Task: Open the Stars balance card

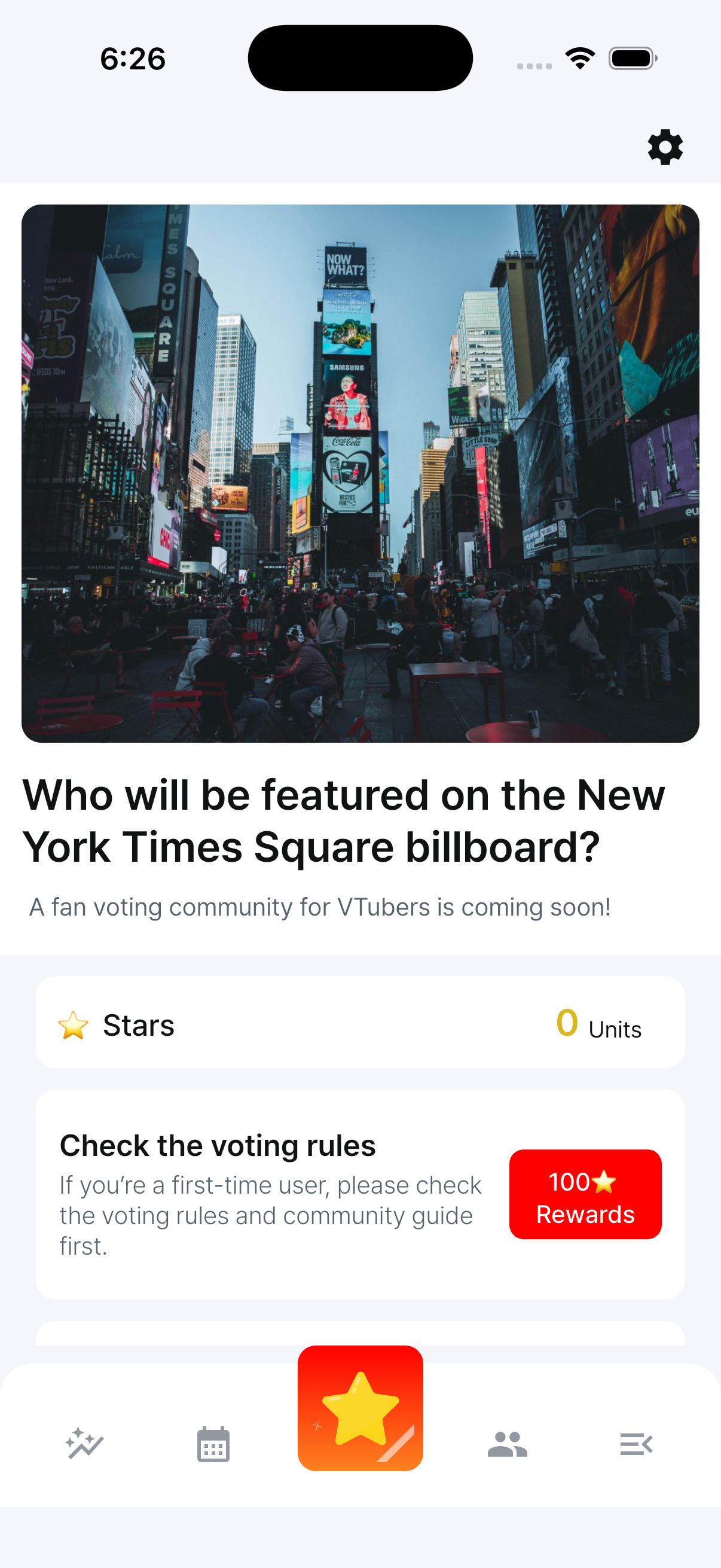Action: click(360, 1024)
